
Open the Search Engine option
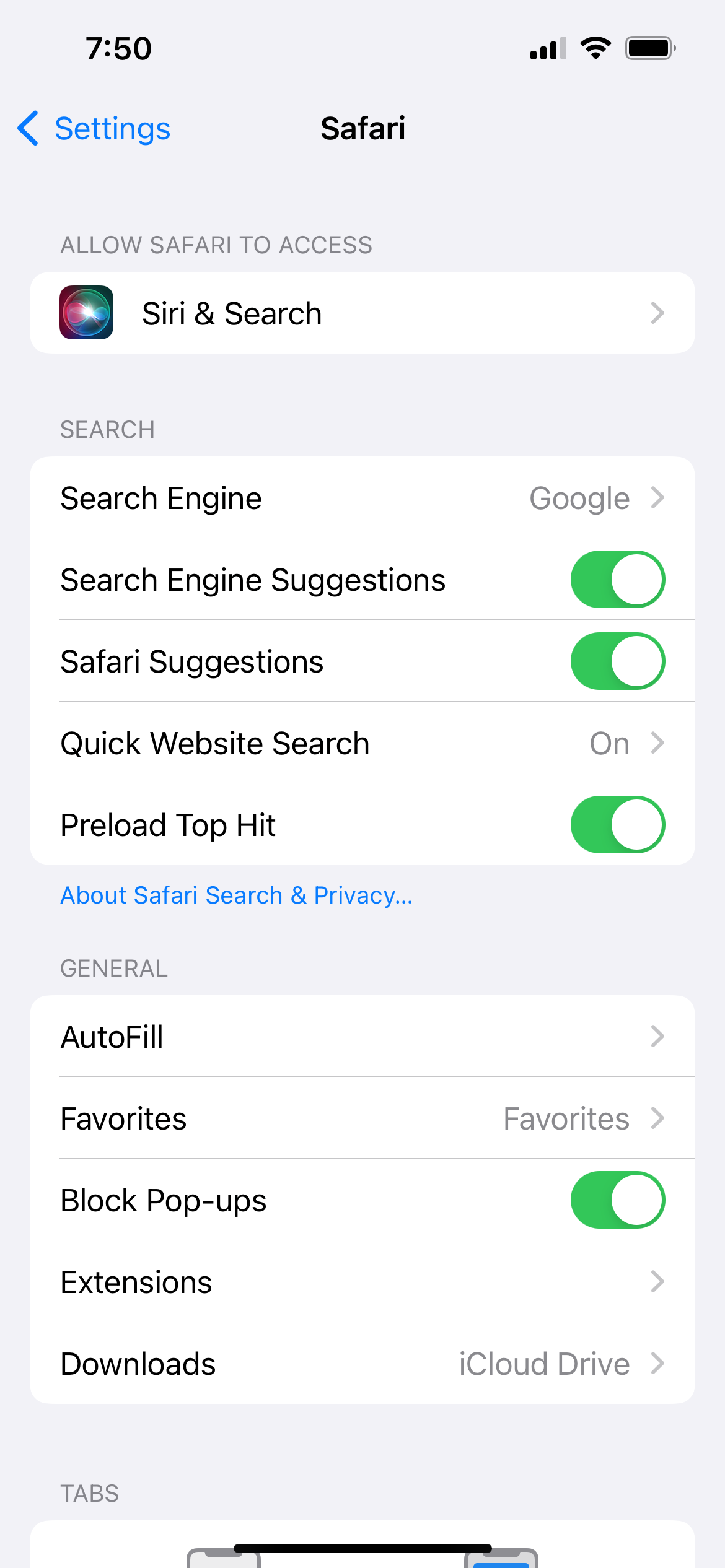pos(362,497)
